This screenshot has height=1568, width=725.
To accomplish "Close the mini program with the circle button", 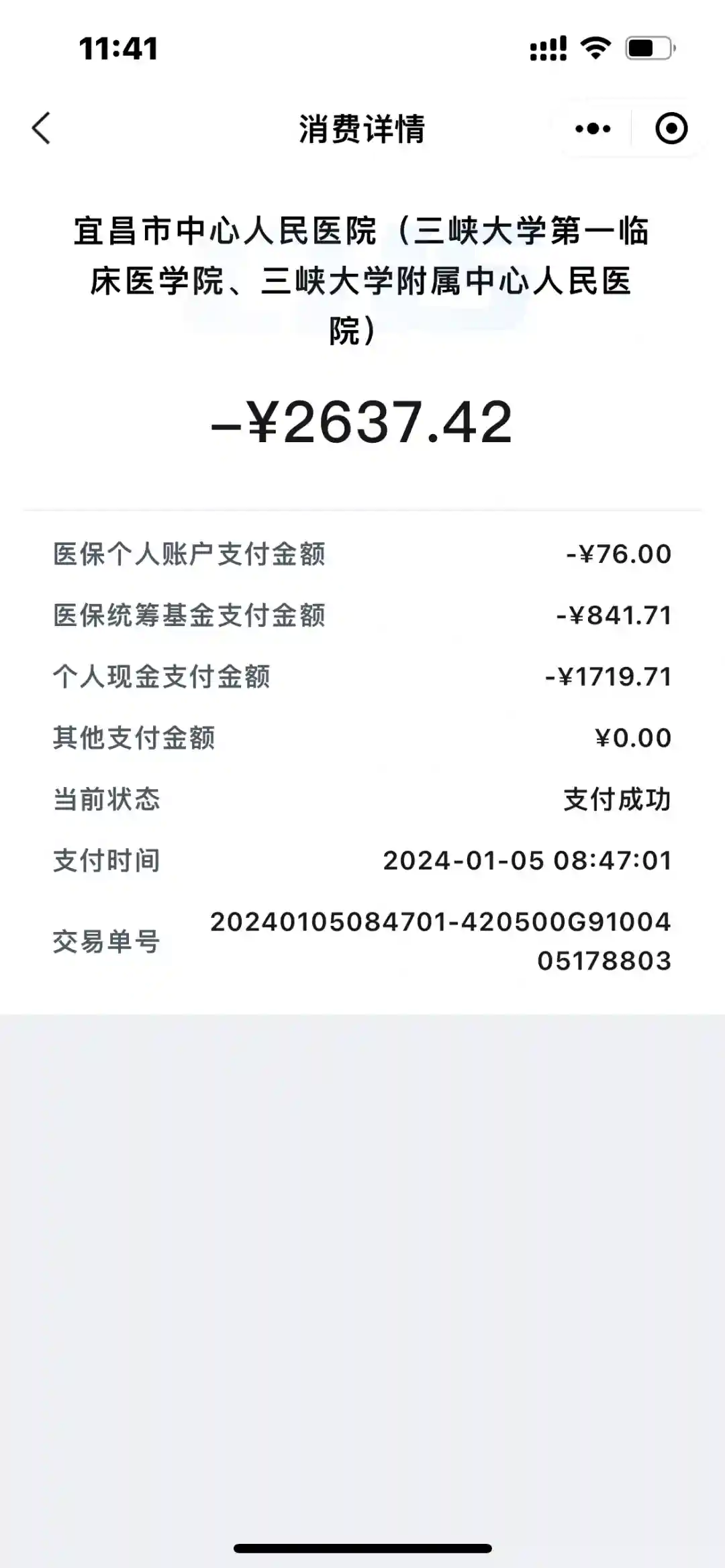I will pyautogui.click(x=671, y=128).
